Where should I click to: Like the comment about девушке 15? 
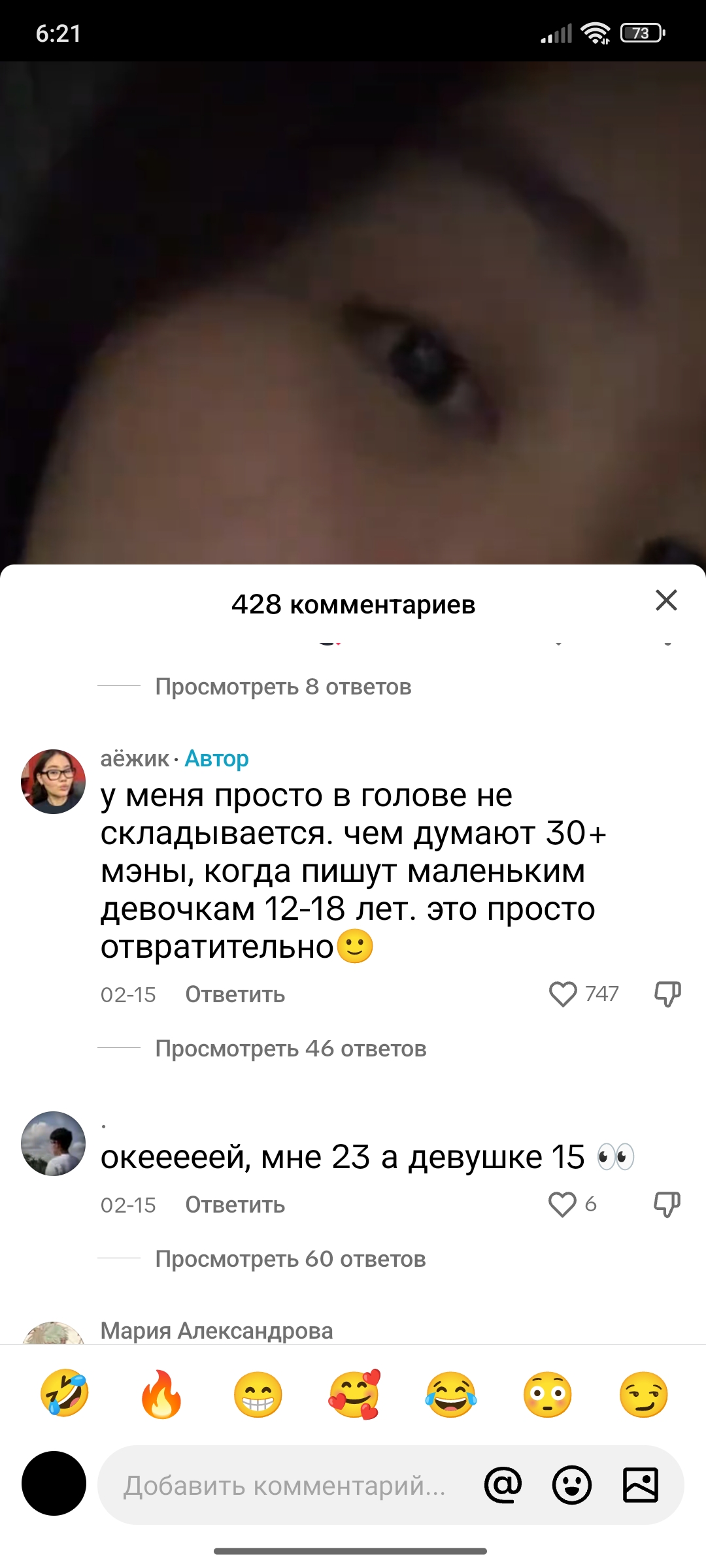(x=562, y=1204)
